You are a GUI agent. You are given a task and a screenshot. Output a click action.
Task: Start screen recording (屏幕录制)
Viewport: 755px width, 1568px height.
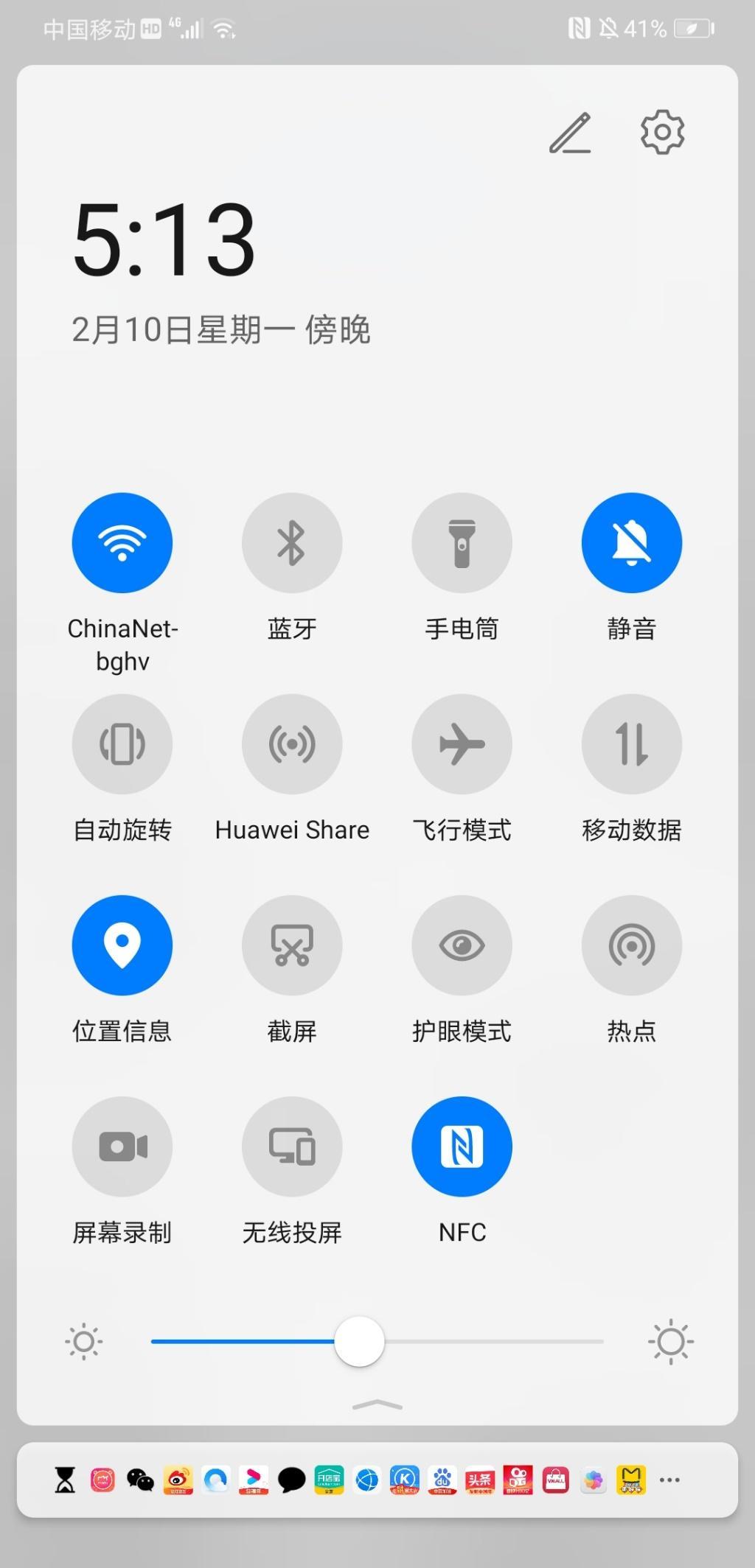pos(122,1147)
